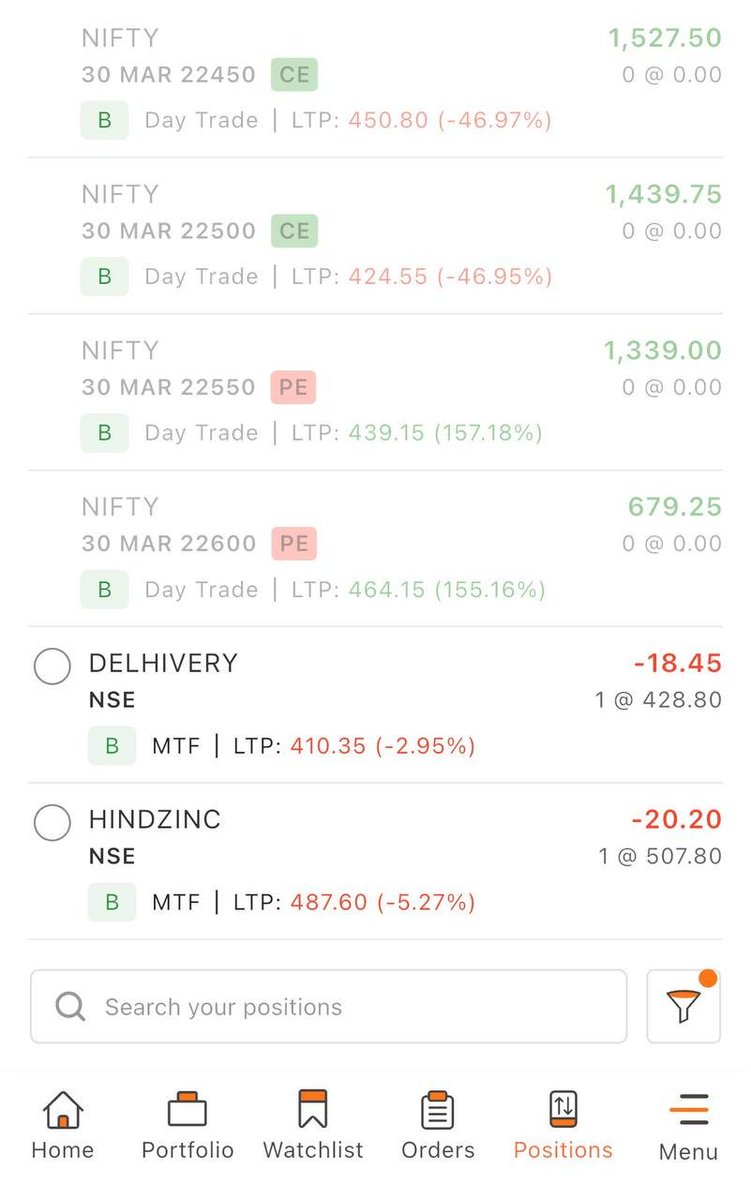Screen dimensions: 751x1200
Task: Open the NIFTY 30 MAR 22450 CE position
Action: click(375, 79)
